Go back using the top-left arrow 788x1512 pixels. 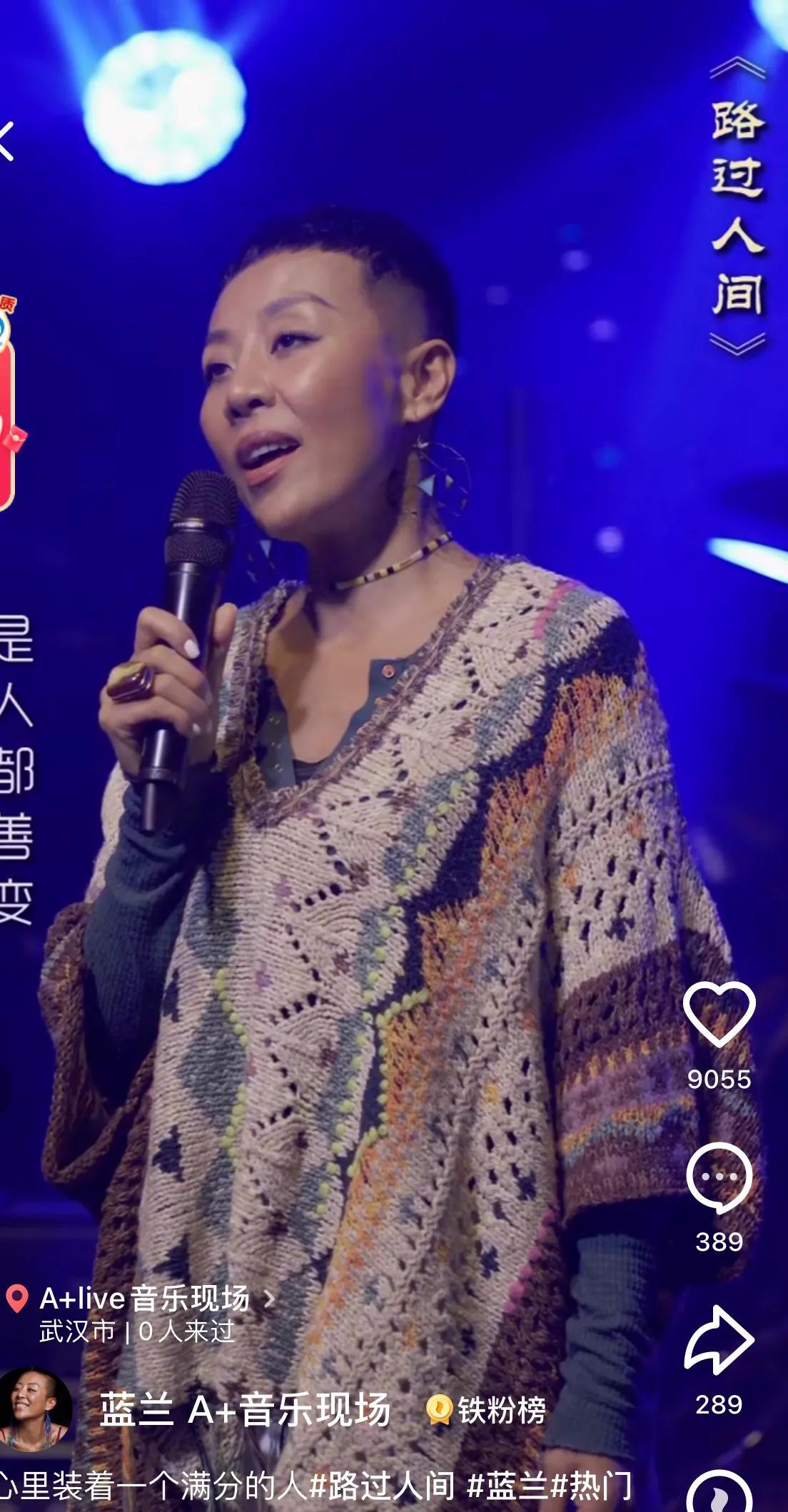pyautogui.click(x=6, y=141)
